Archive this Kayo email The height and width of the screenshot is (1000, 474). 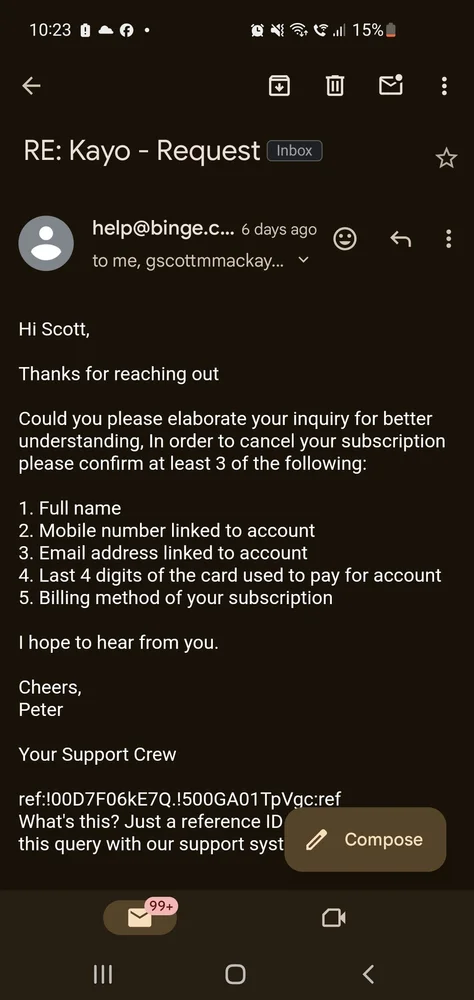(279, 85)
